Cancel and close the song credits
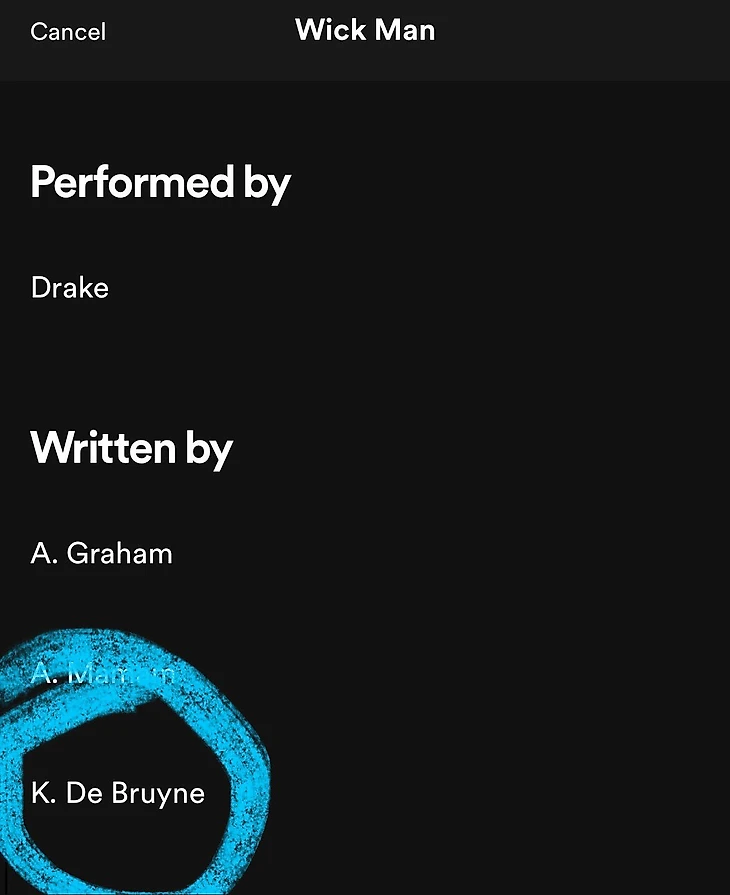This screenshot has width=730, height=895. click(x=68, y=32)
